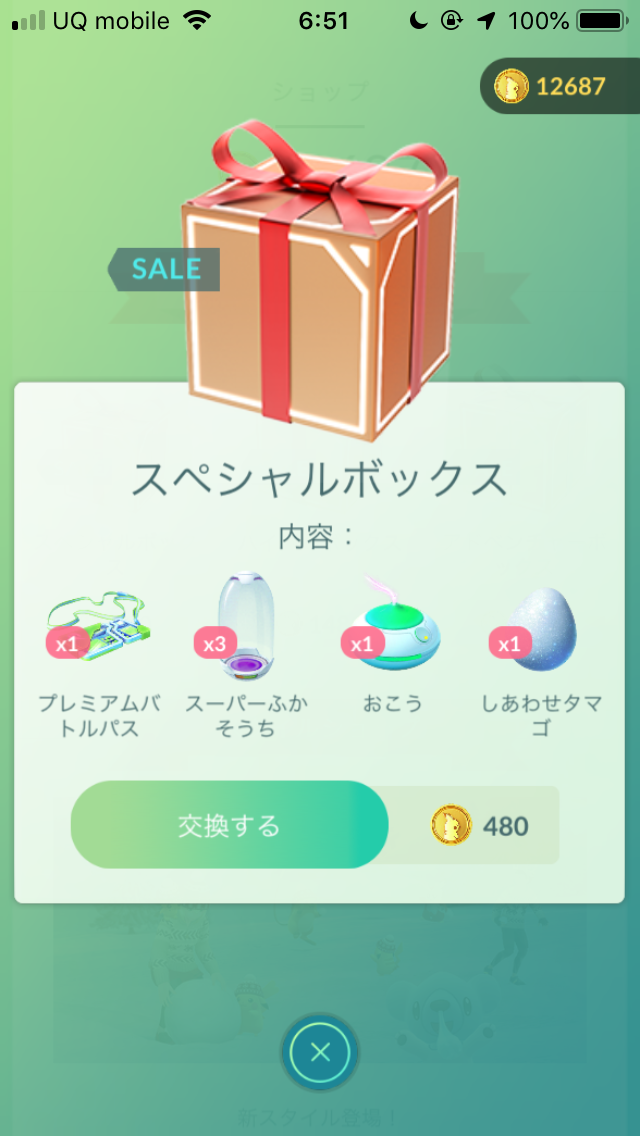Tap the 交換する exchange button
The image size is (640, 1136).
tap(229, 825)
